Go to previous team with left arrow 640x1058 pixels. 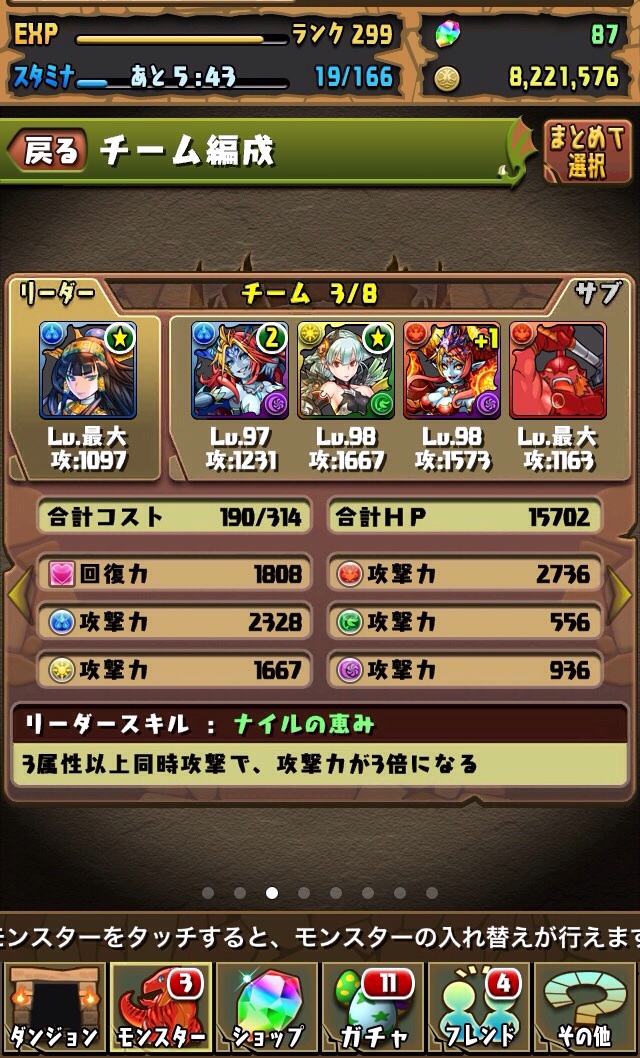click(18, 595)
